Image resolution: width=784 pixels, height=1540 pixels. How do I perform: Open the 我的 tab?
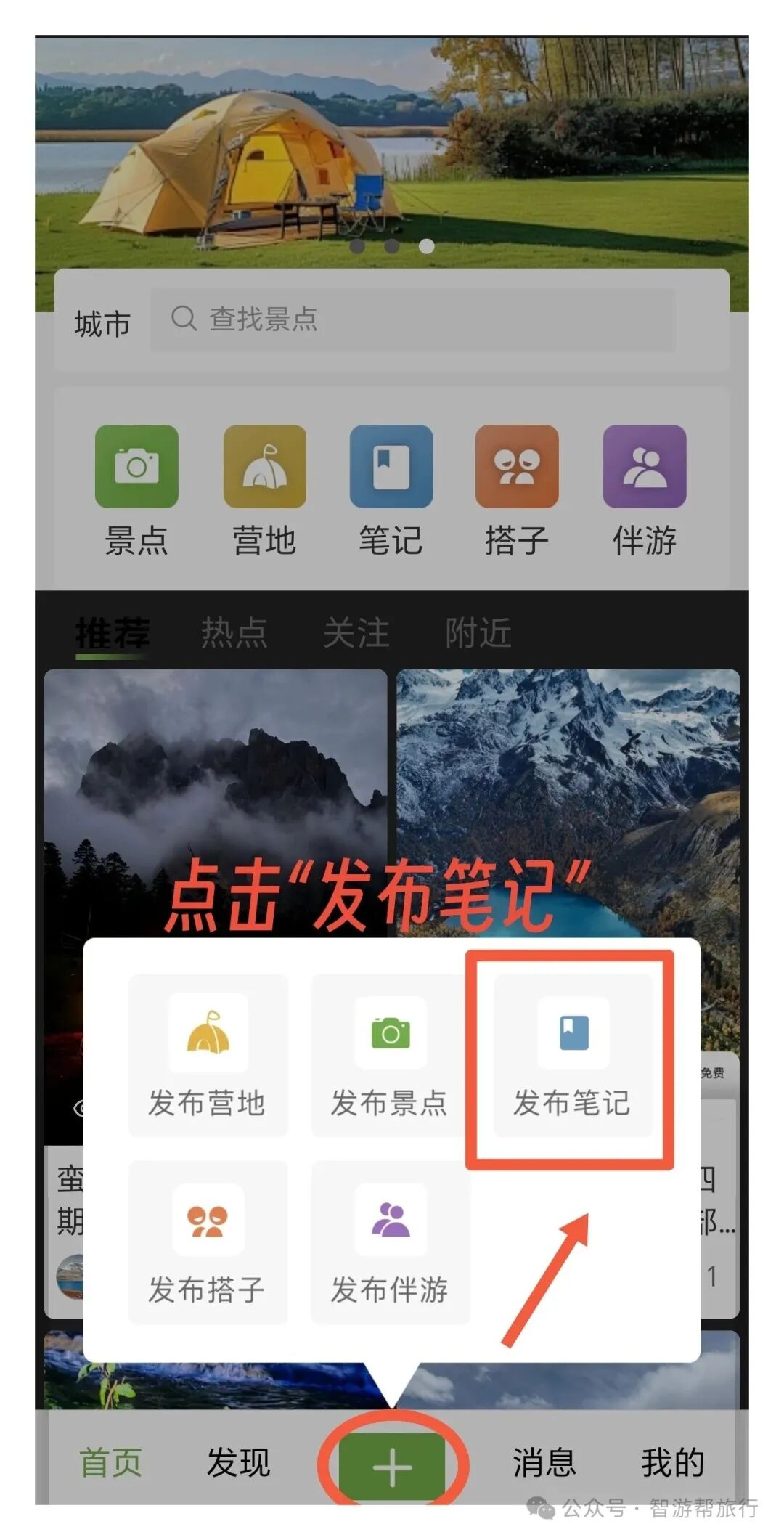pyautogui.click(x=672, y=1462)
